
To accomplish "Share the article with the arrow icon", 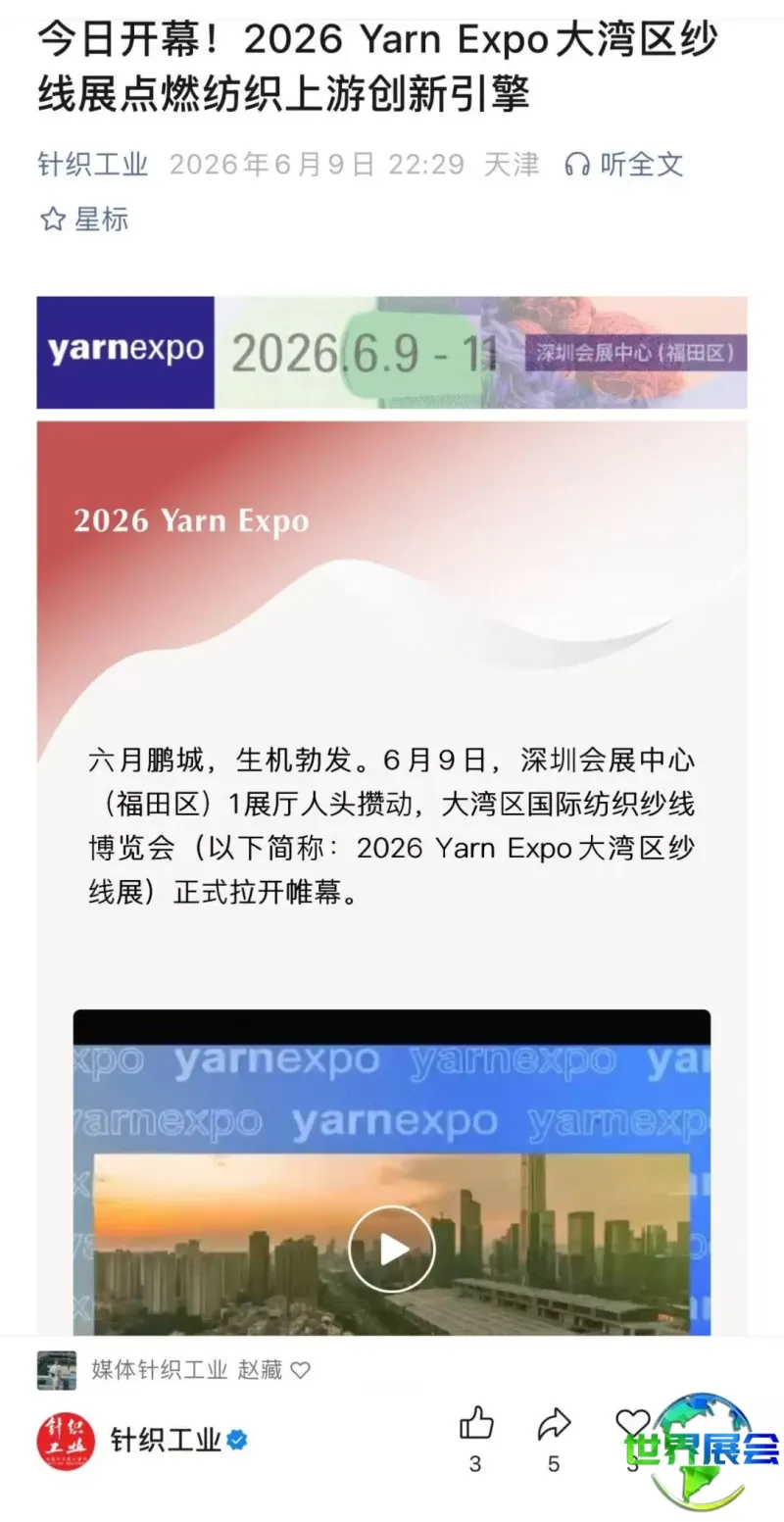I will (x=554, y=1423).
